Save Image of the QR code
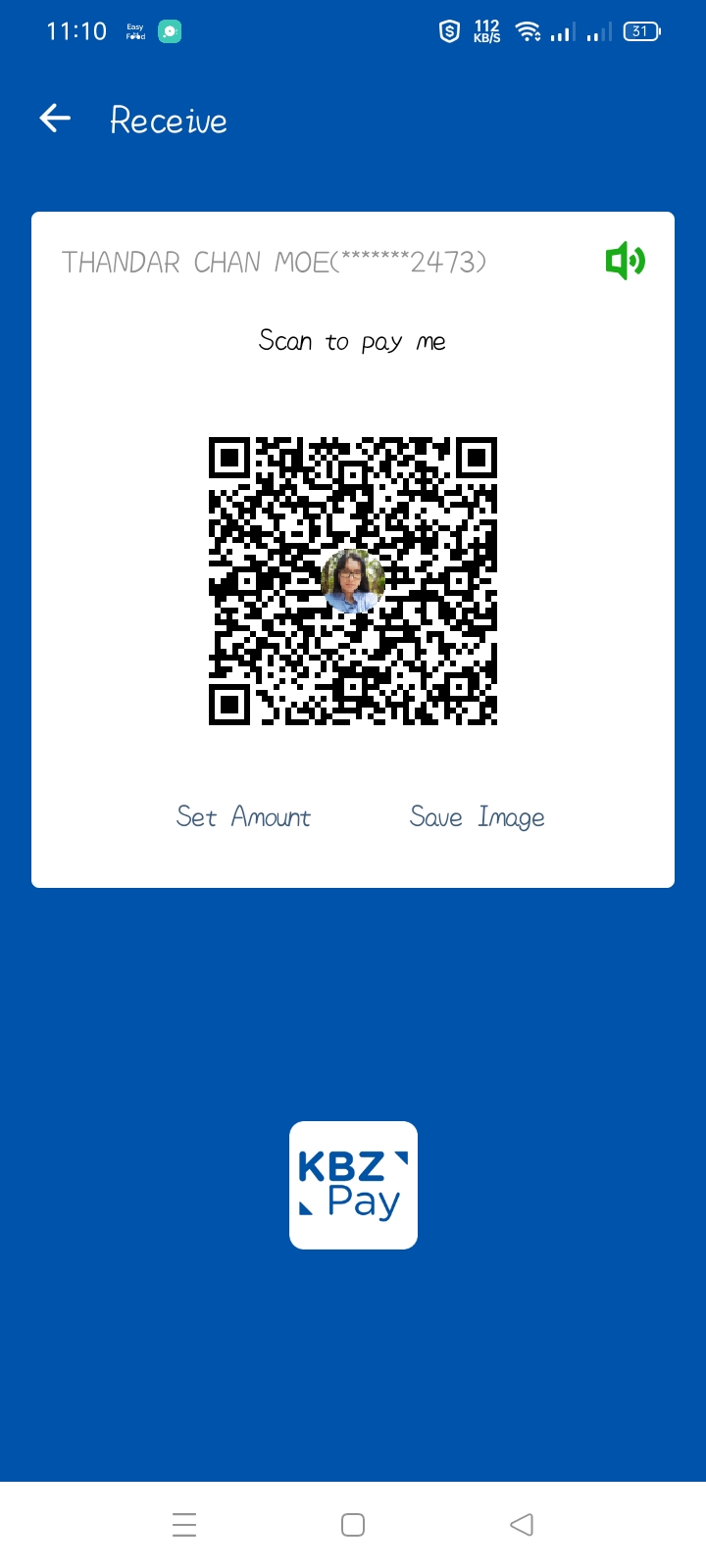 pyautogui.click(x=477, y=817)
